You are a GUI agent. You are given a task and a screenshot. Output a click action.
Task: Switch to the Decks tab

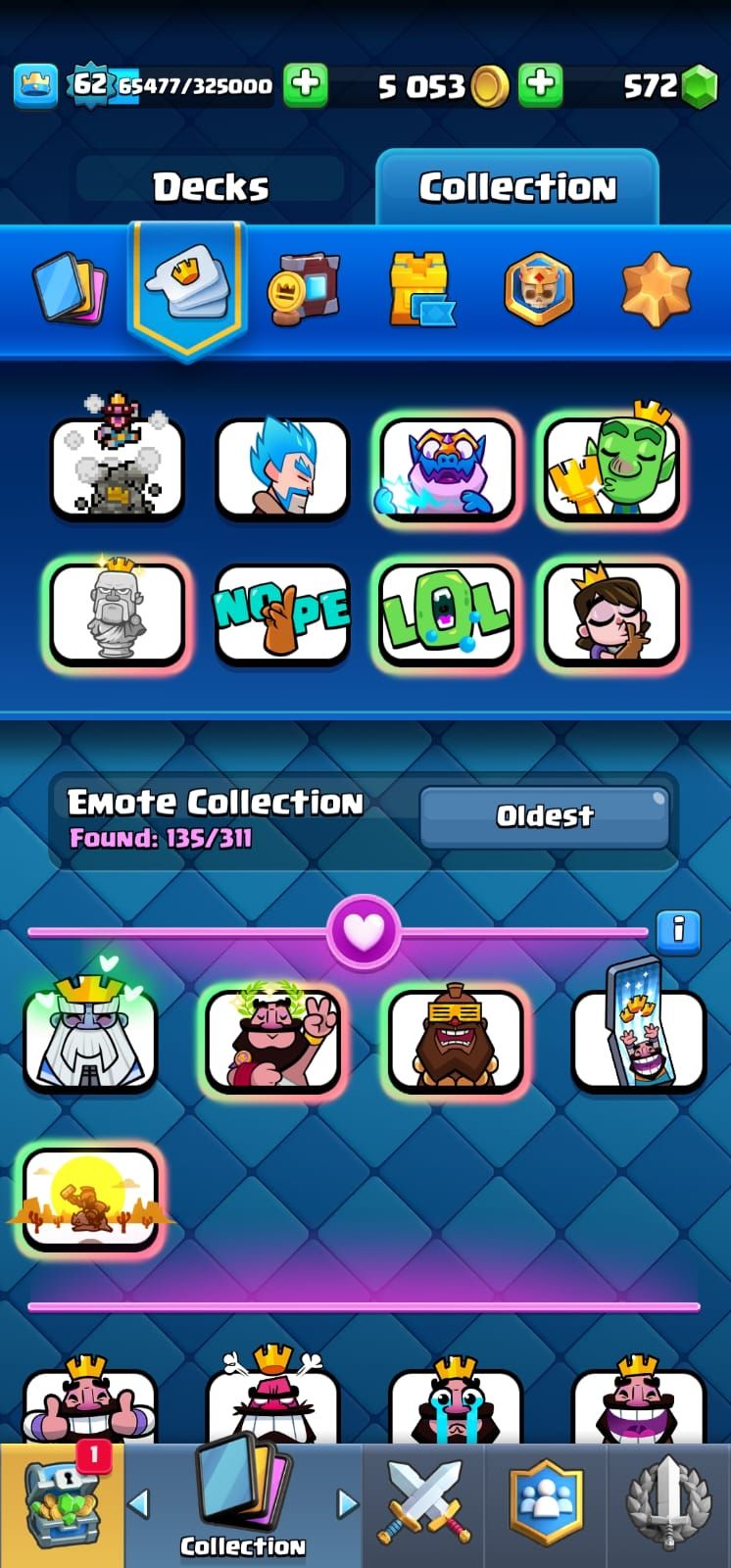coord(210,186)
